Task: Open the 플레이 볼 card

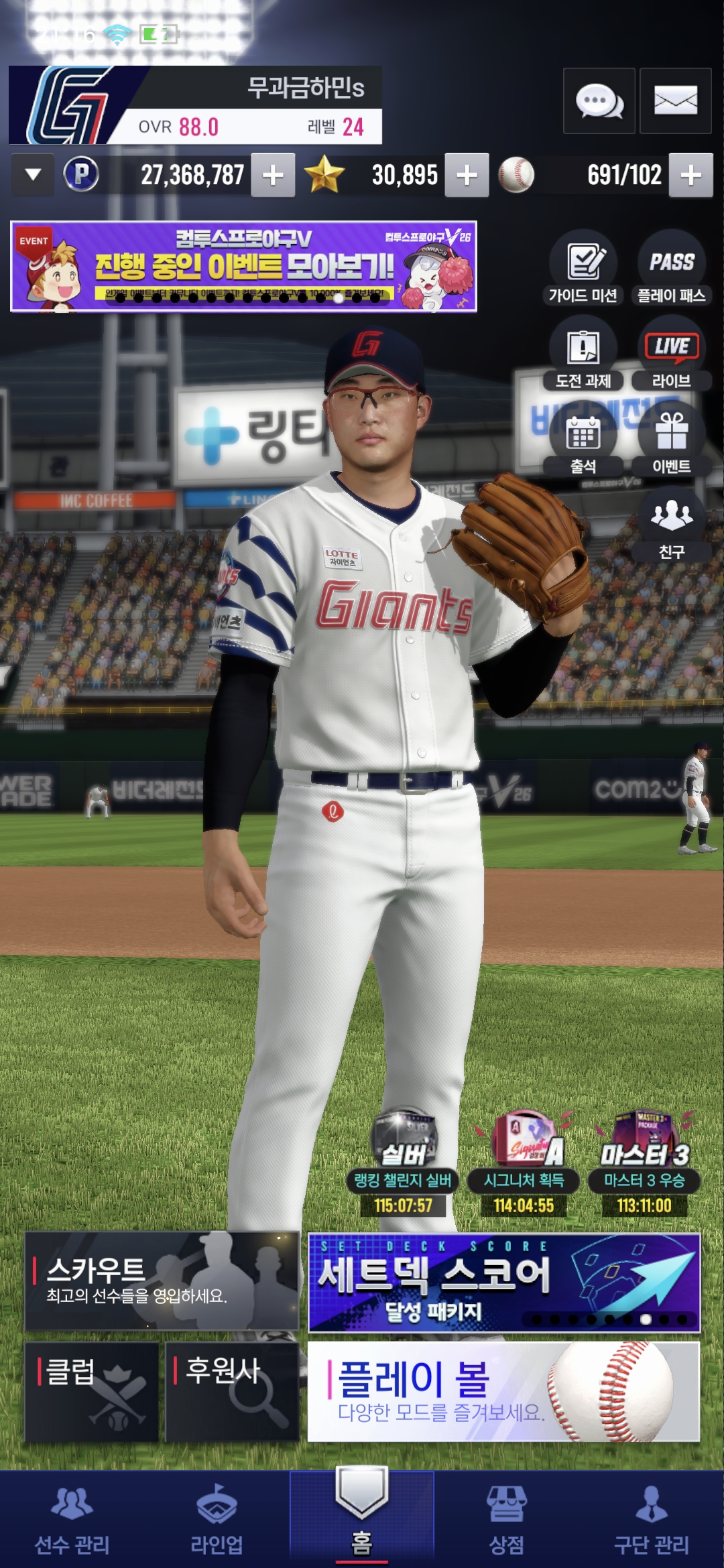Action: (503, 1392)
